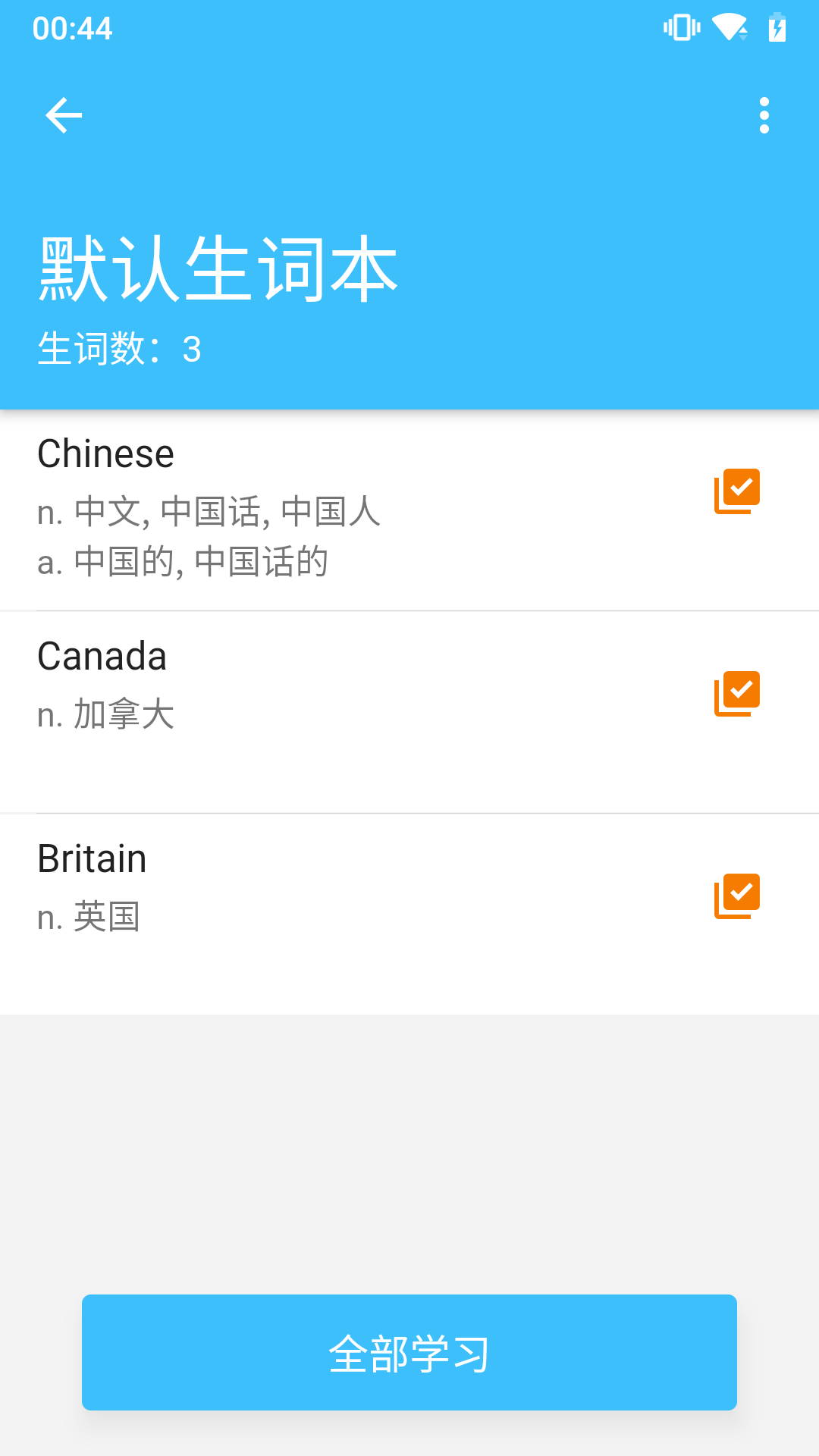This screenshot has height=1456, width=819.
Task: Tap the clock showing 00:44
Action: tap(73, 29)
